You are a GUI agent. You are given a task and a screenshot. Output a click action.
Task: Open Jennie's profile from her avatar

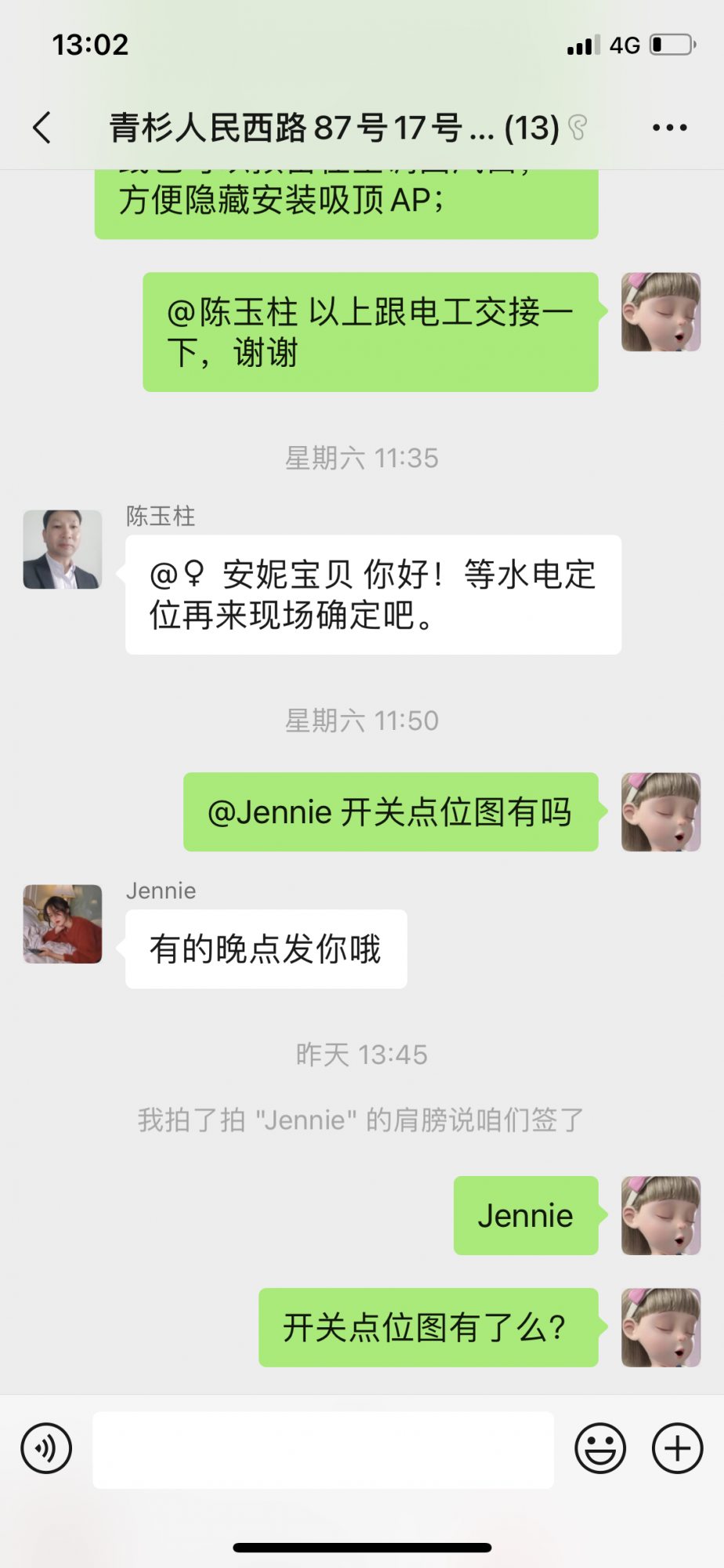point(63,924)
